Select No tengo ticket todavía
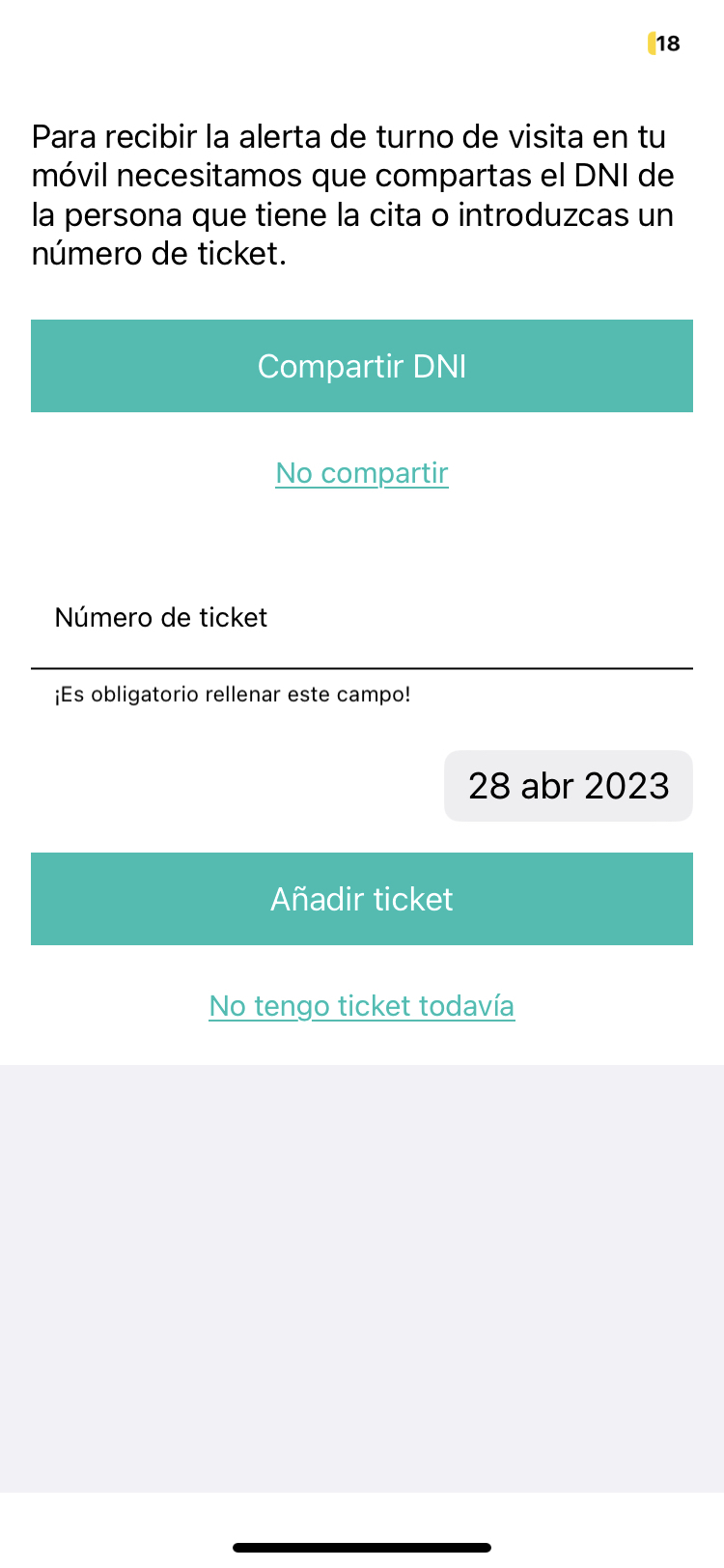Viewport: 724px width, 1568px height. (x=362, y=1006)
